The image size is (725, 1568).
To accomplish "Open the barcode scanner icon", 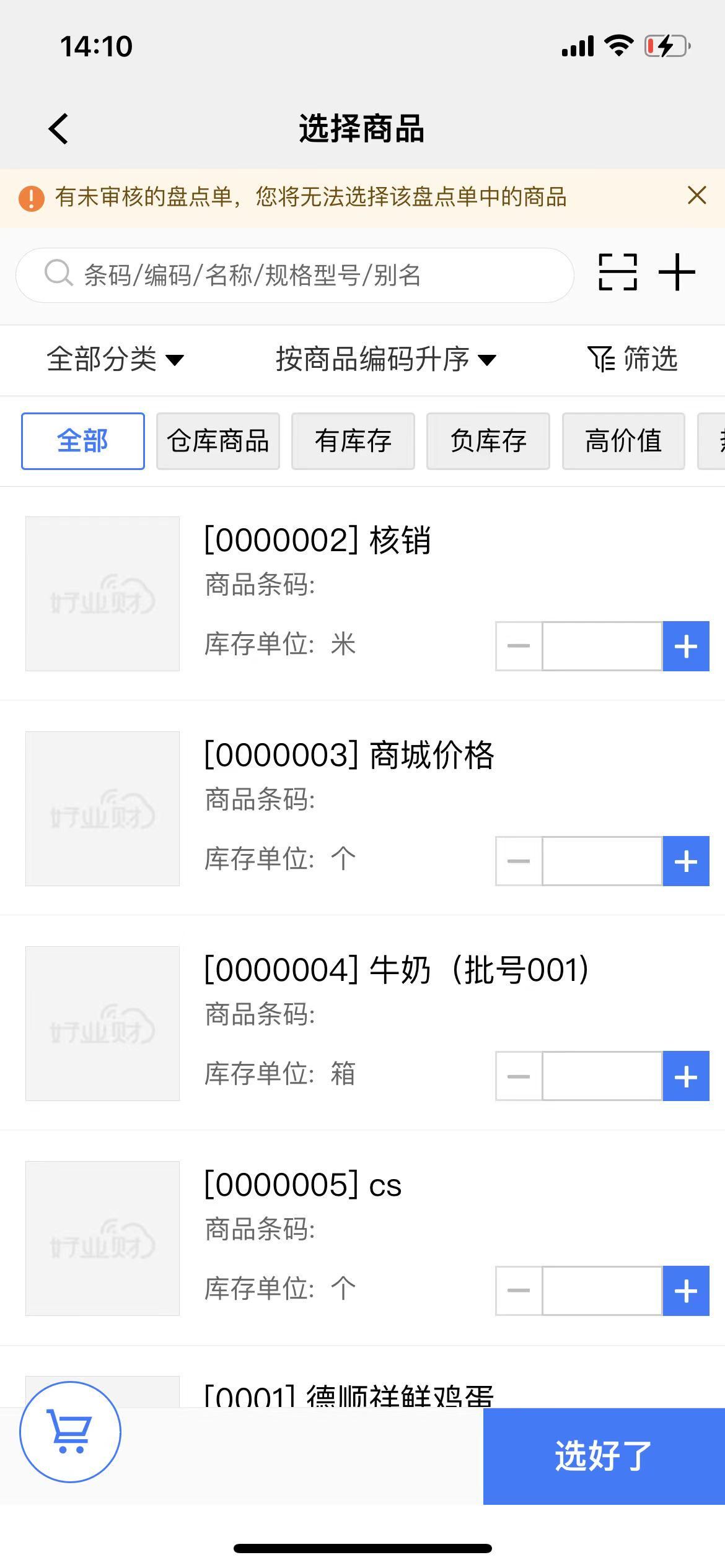I will pyautogui.click(x=617, y=272).
